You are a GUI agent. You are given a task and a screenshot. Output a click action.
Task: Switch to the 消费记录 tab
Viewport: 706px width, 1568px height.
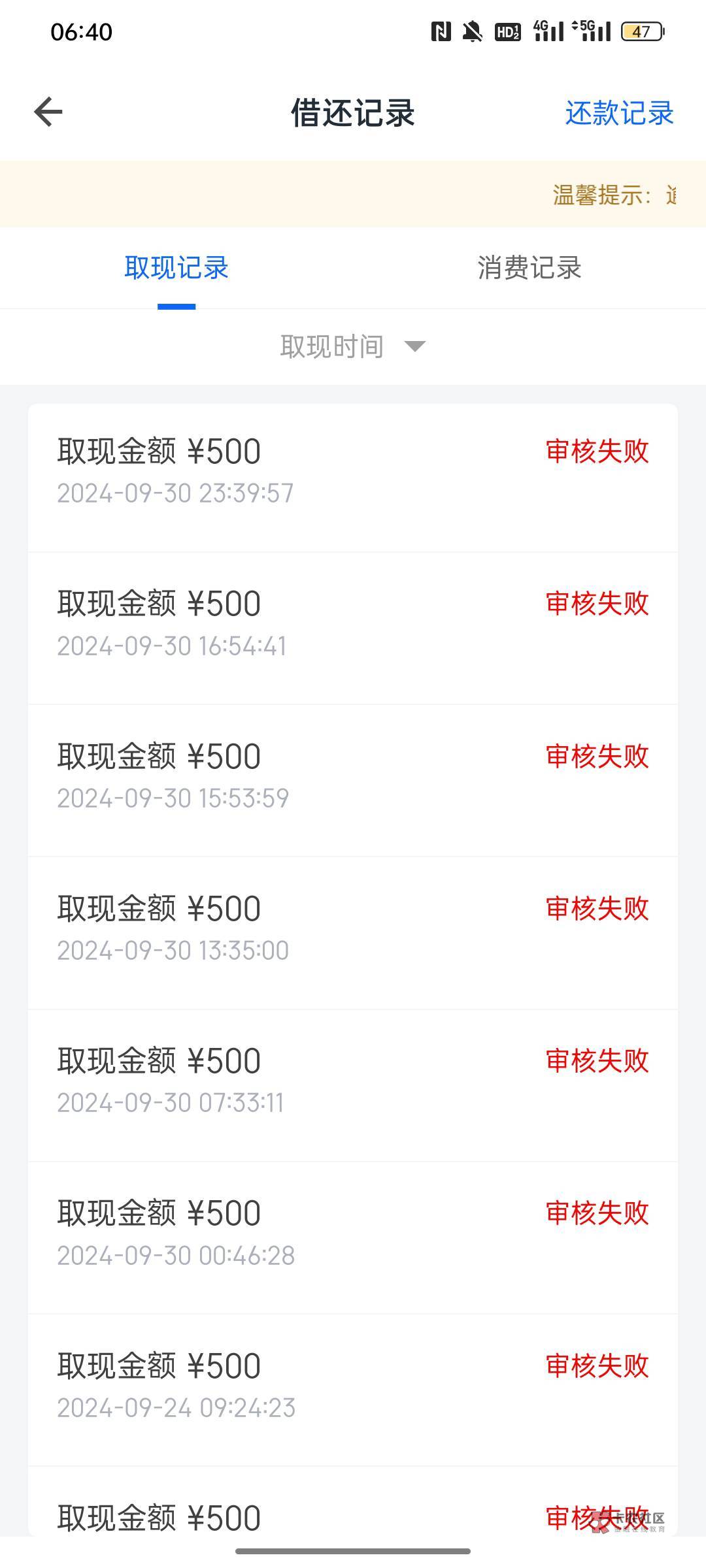[x=529, y=268]
